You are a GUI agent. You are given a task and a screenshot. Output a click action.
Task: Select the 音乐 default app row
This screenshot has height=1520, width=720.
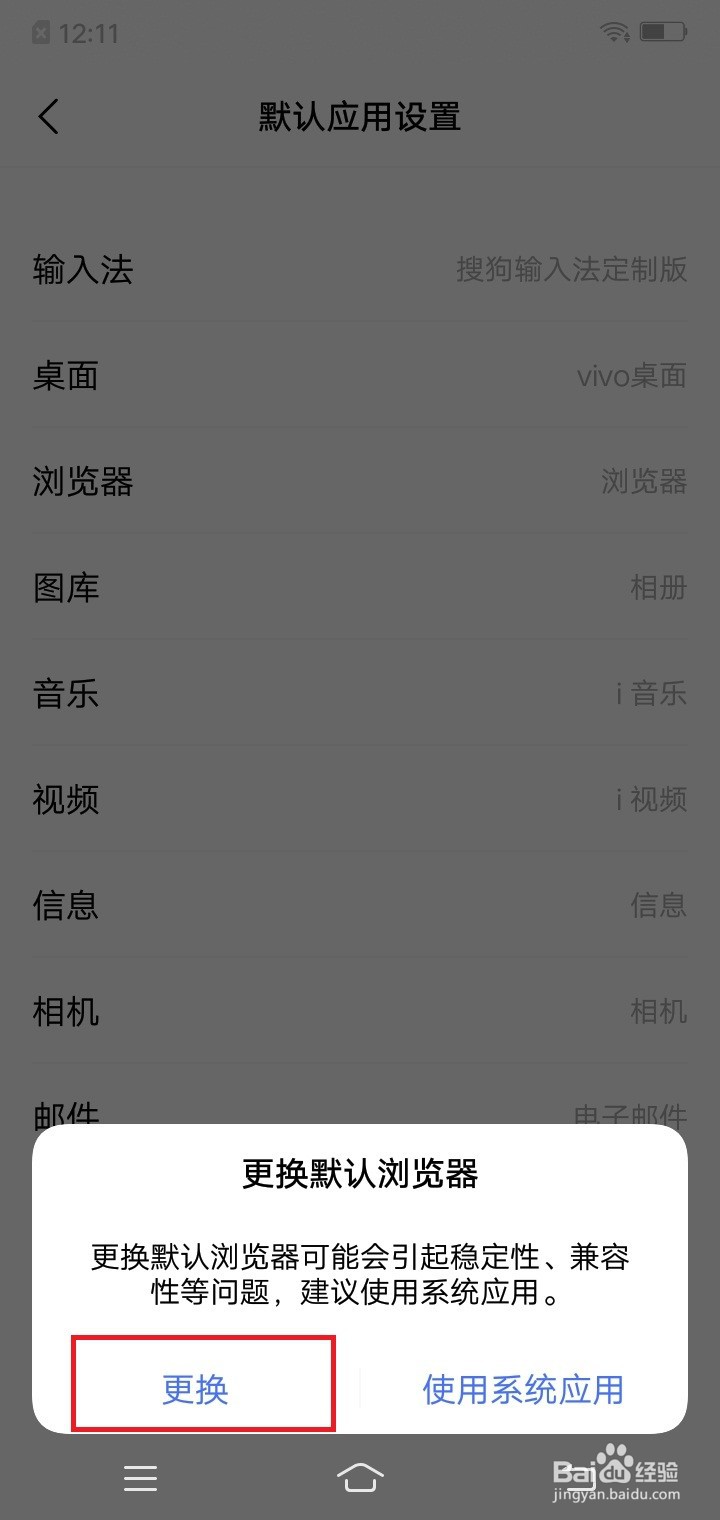[360, 695]
